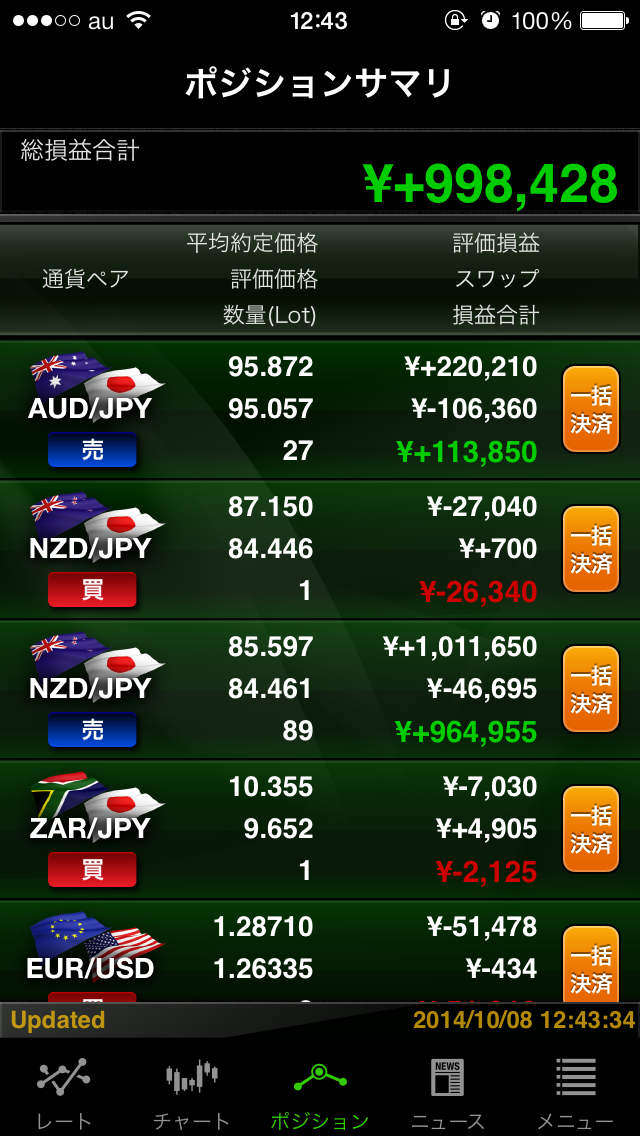Tap 一括決済 for the AUD/JPY sell position
The width and height of the screenshot is (640, 1136).
pos(591,409)
